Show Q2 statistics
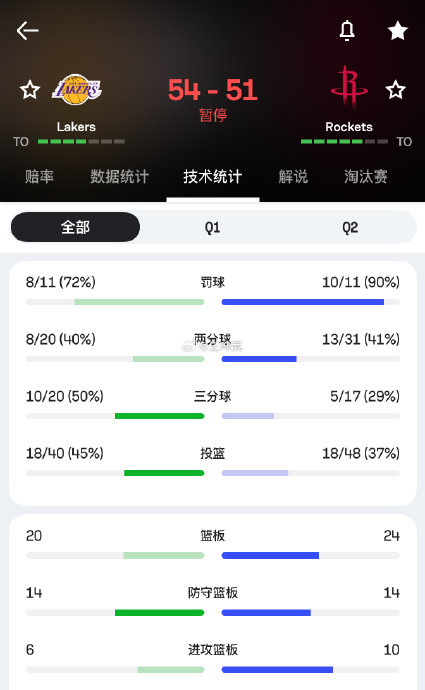Image resolution: width=425 pixels, height=690 pixels. point(350,227)
